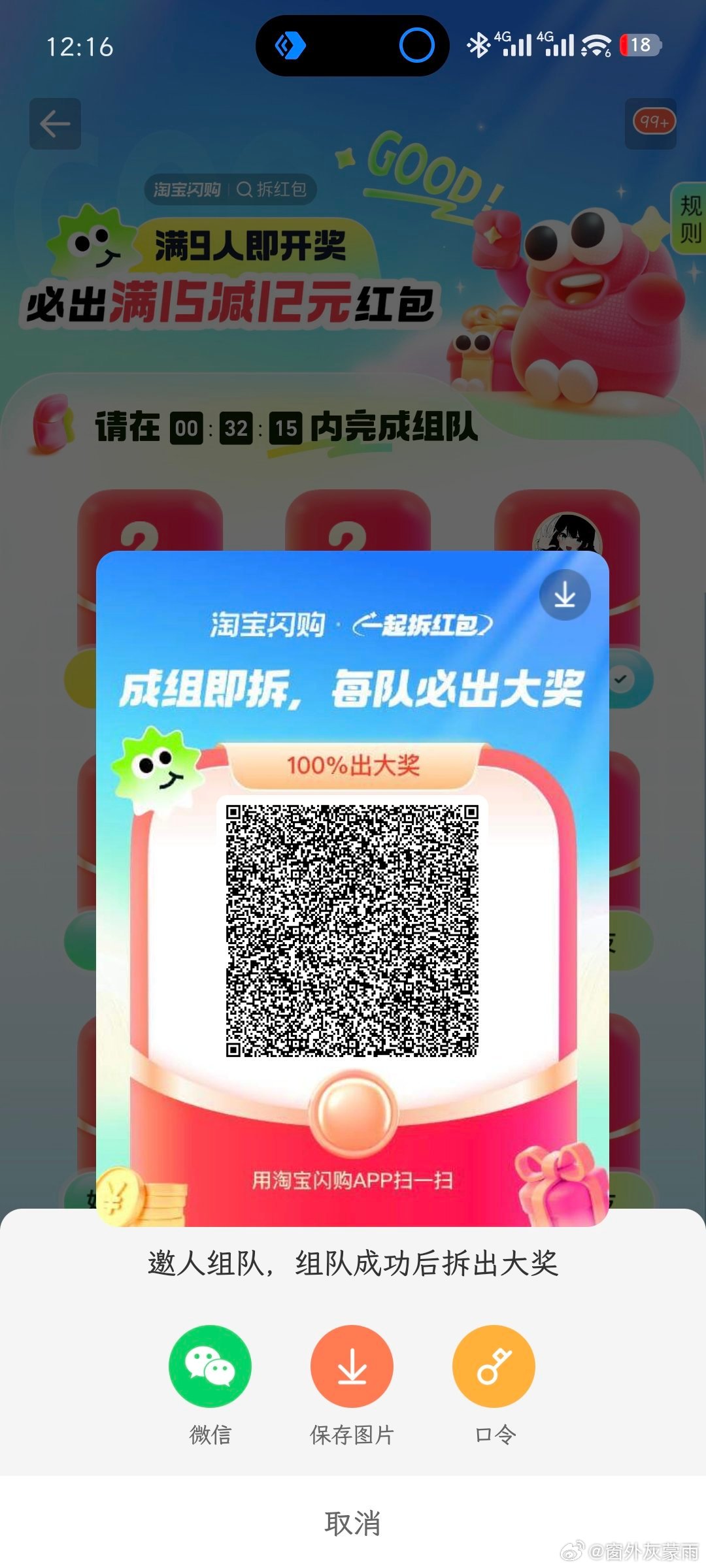Open the 规则 rules tab
This screenshot has width=706, height=1568.
tap(690, 219)
